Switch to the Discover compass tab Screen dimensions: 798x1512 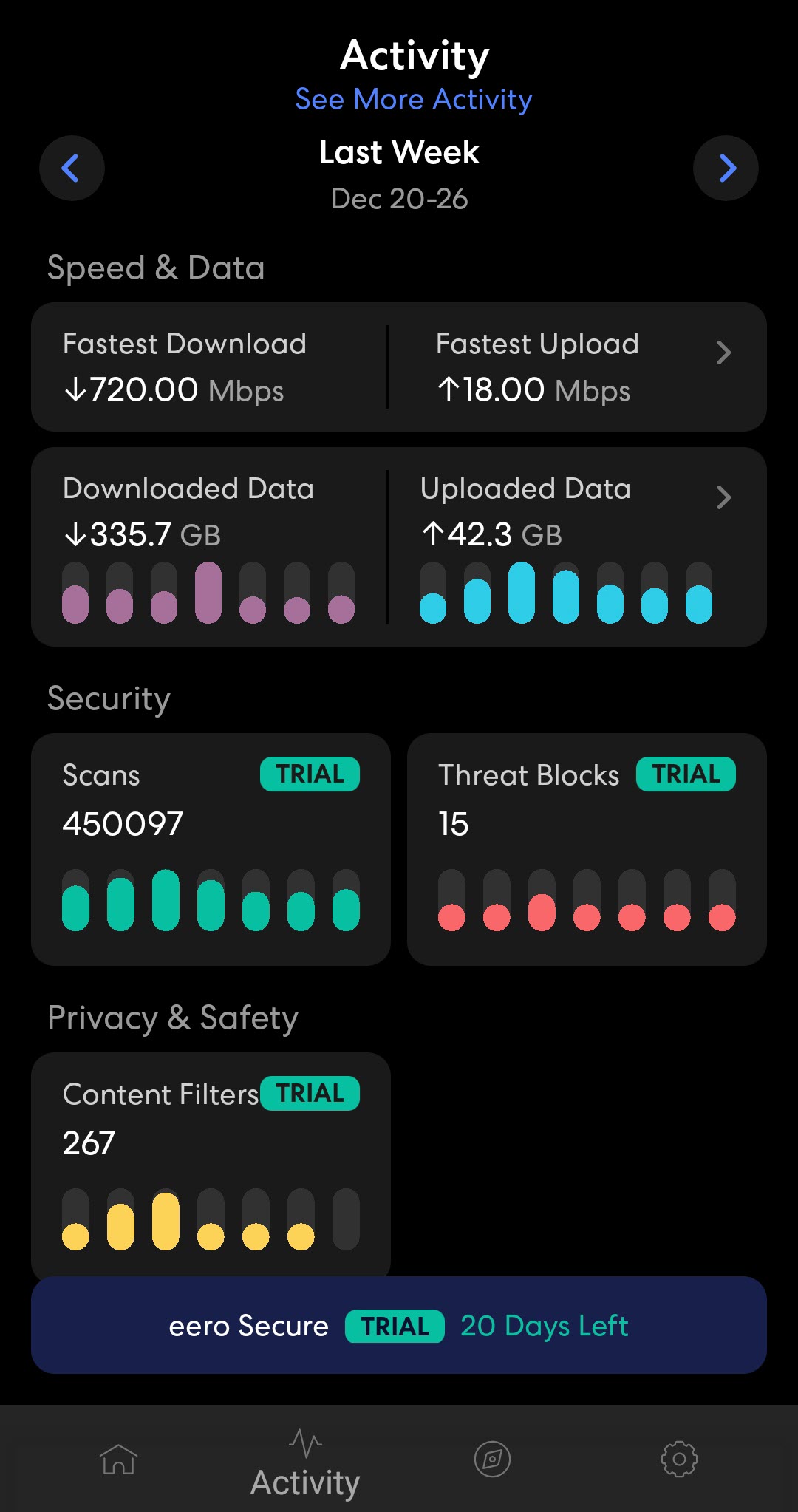(492, 1459)
